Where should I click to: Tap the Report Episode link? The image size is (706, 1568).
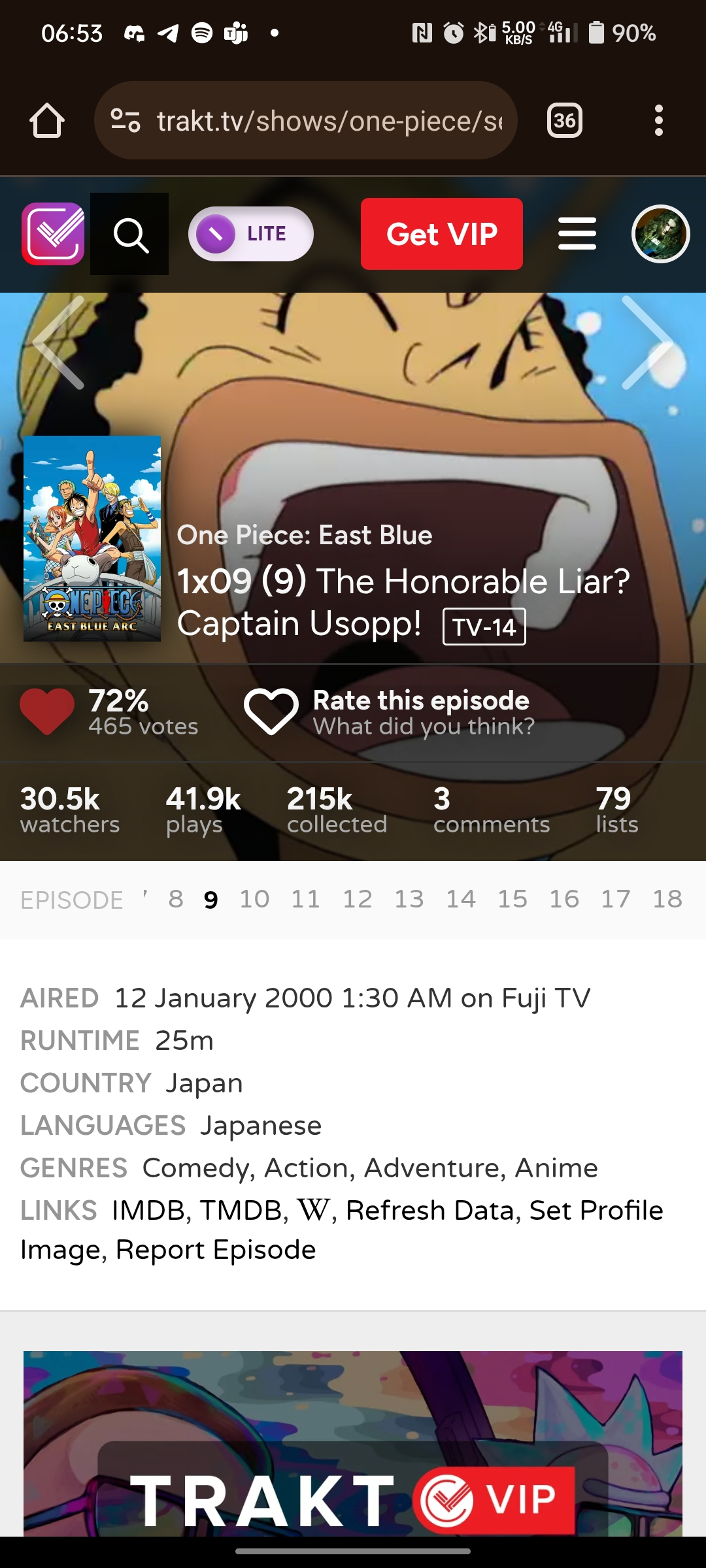click(216, 1250)
